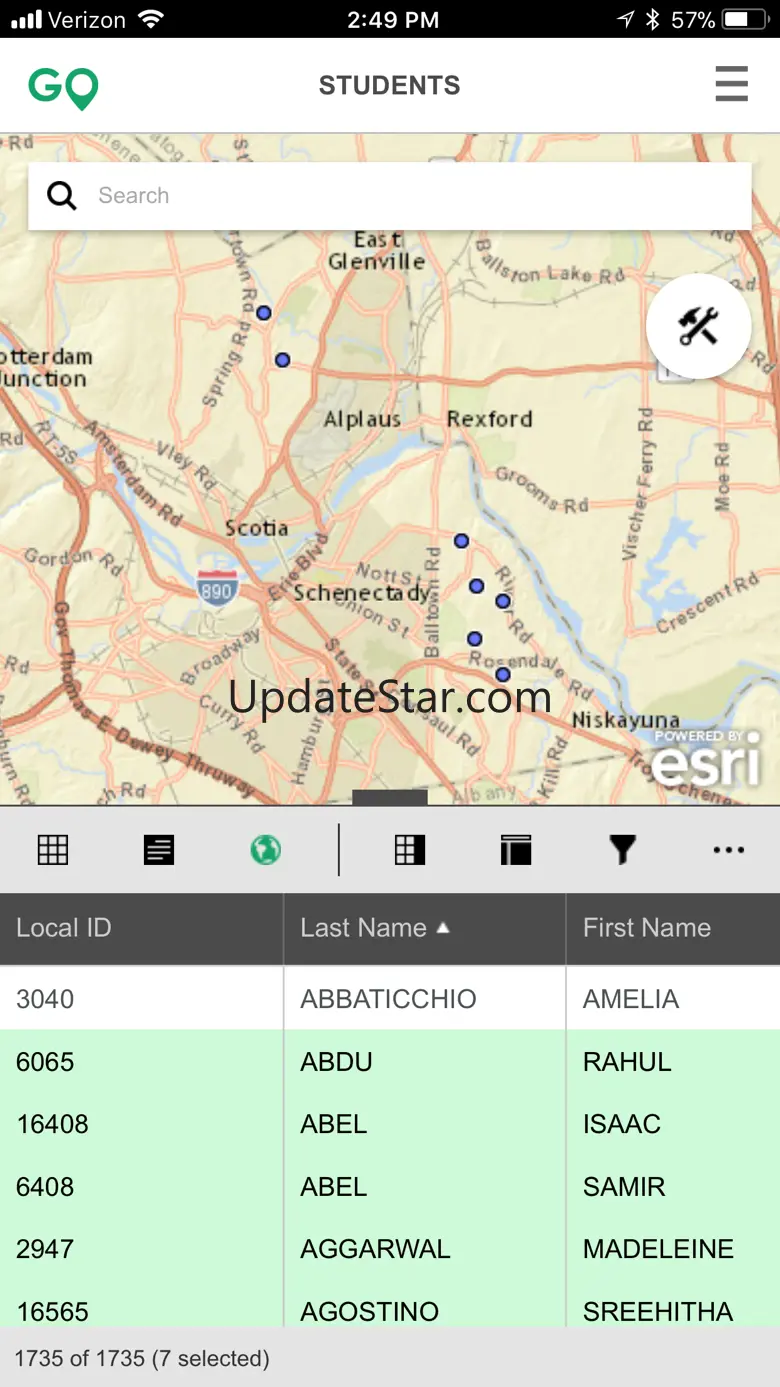Image resolution: width=780 pixels, height=1387 pixels.
Task: Open the more options ellipsis
Action: coord(728,850)
